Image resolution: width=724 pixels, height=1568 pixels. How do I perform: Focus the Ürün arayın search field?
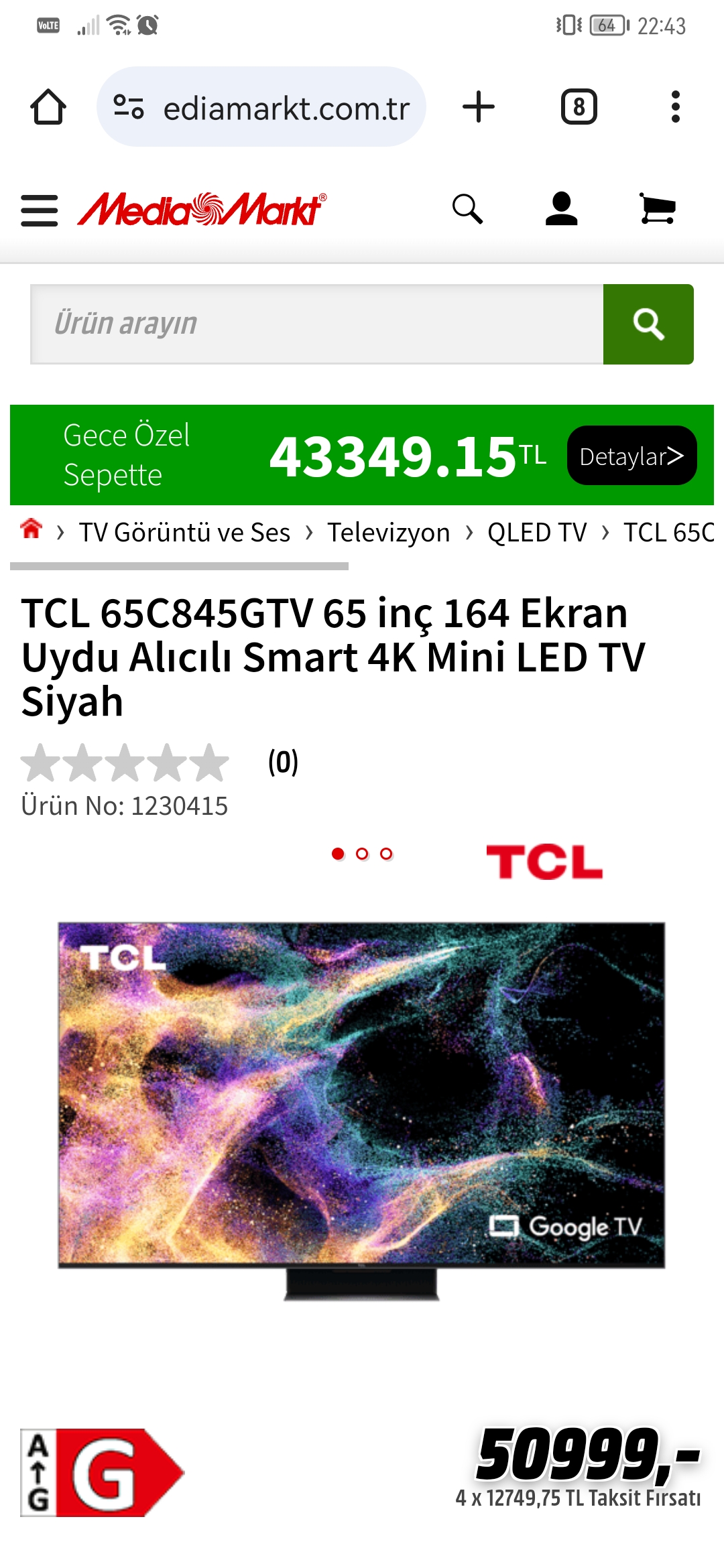tap(317, 324)
